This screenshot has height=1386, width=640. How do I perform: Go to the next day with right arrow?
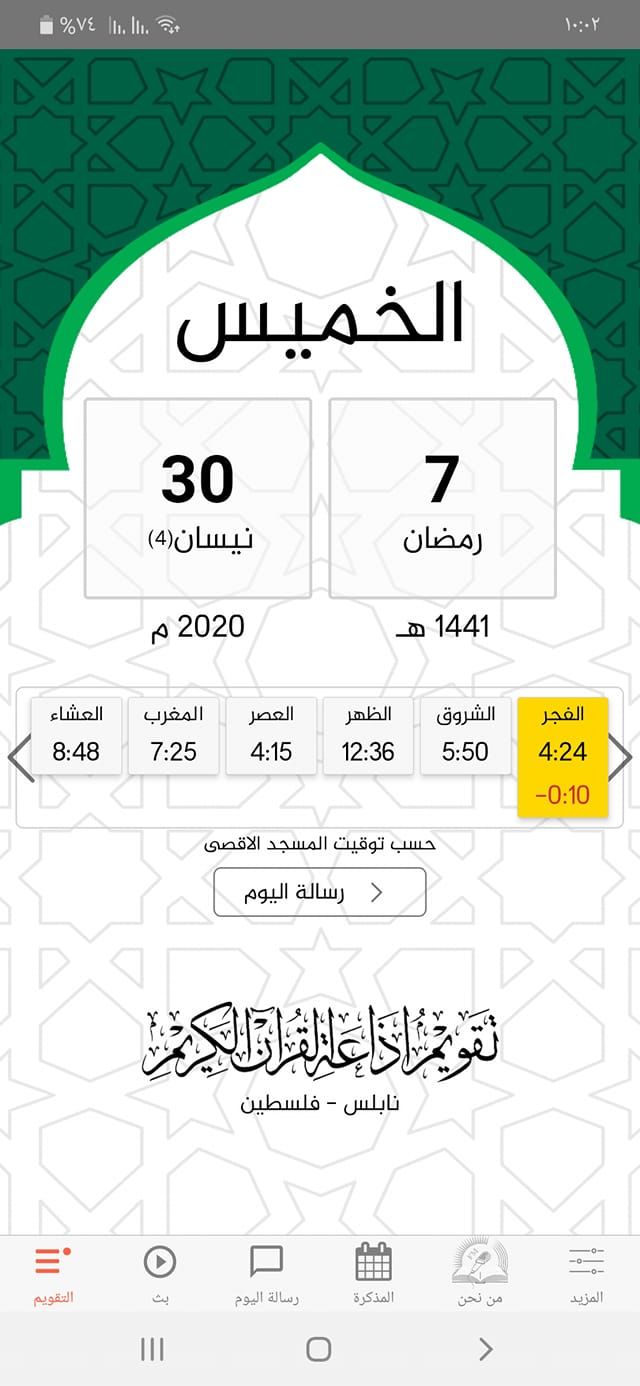click(x=620, y=758)
